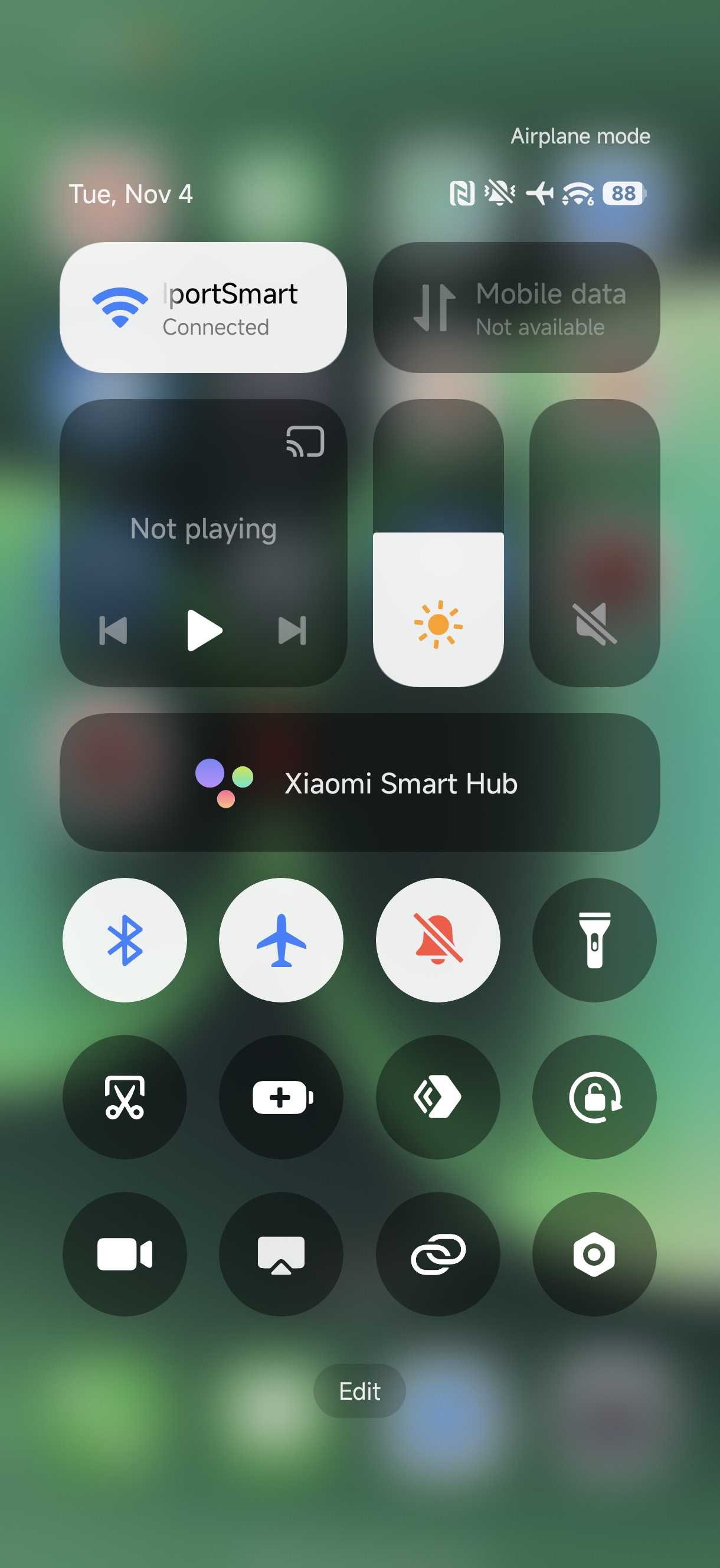720x1568 pixels.
Task: Open the screen cast tile
Action: [281, 1254]
